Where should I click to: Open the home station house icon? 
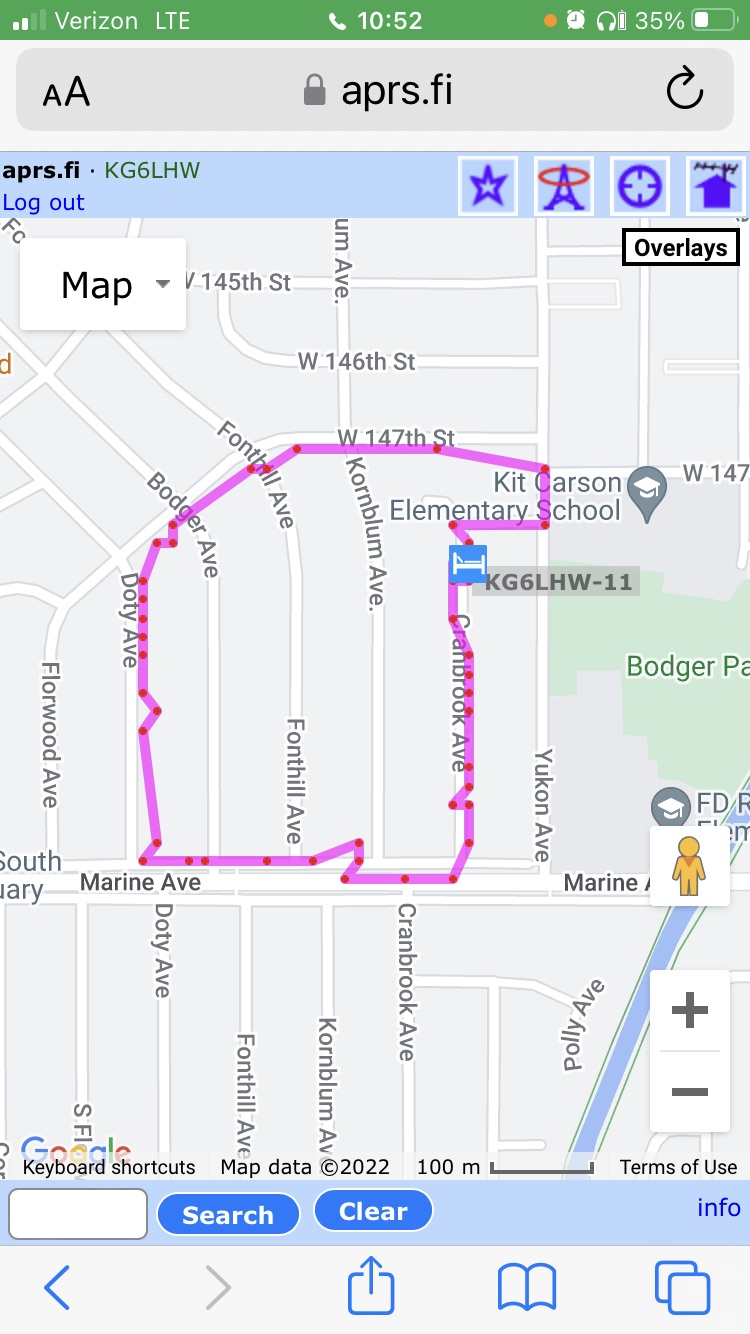(x=716, y=186)
